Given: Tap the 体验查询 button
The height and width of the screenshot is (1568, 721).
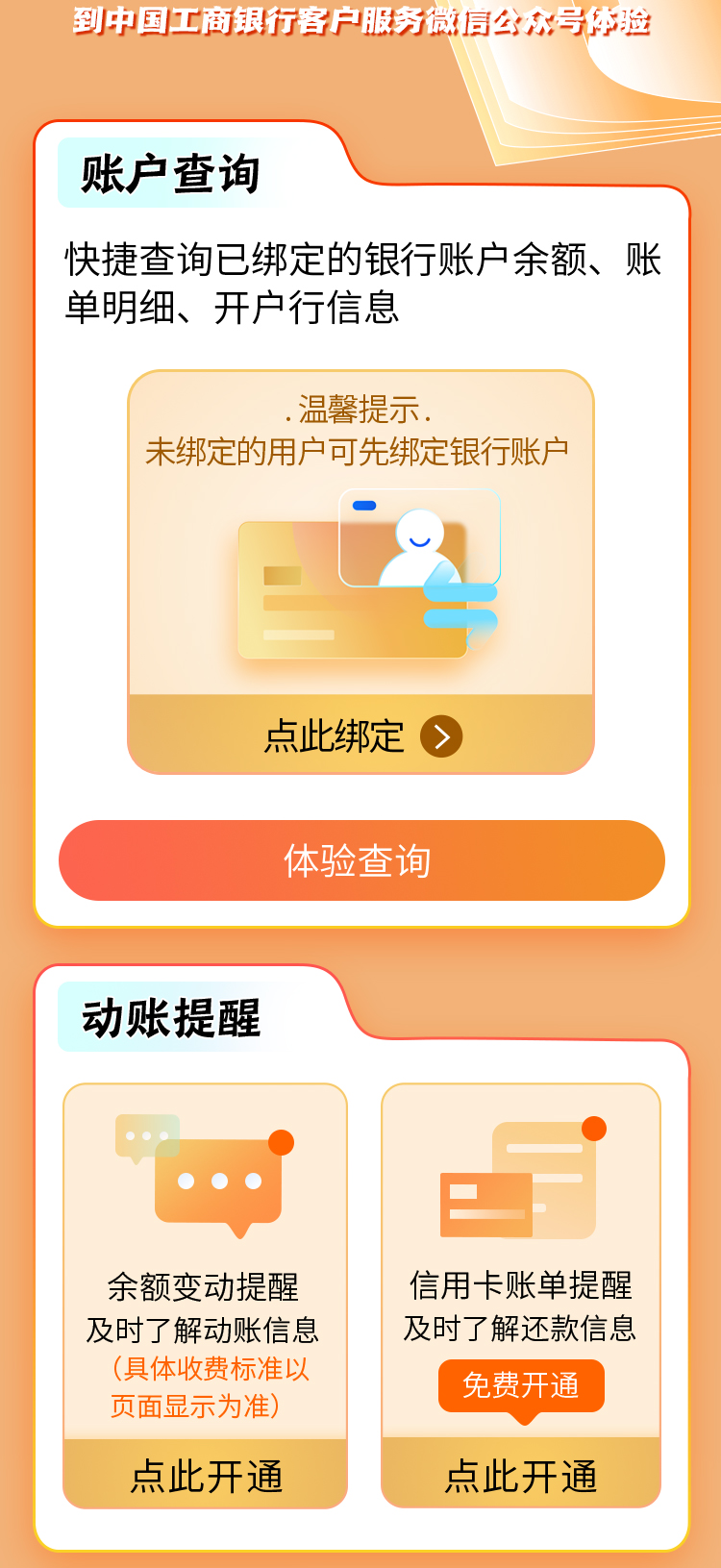Looking at the screenshot, I should click(x=361, y=860).
